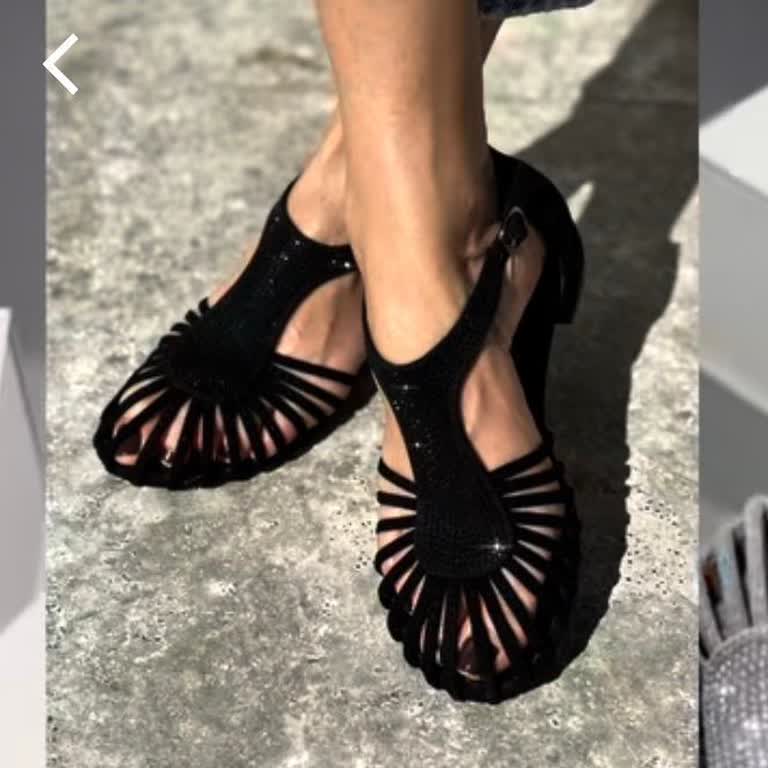Go back using the white arrow
Viewport: 768px width, 768px height.
pos(60,64)
